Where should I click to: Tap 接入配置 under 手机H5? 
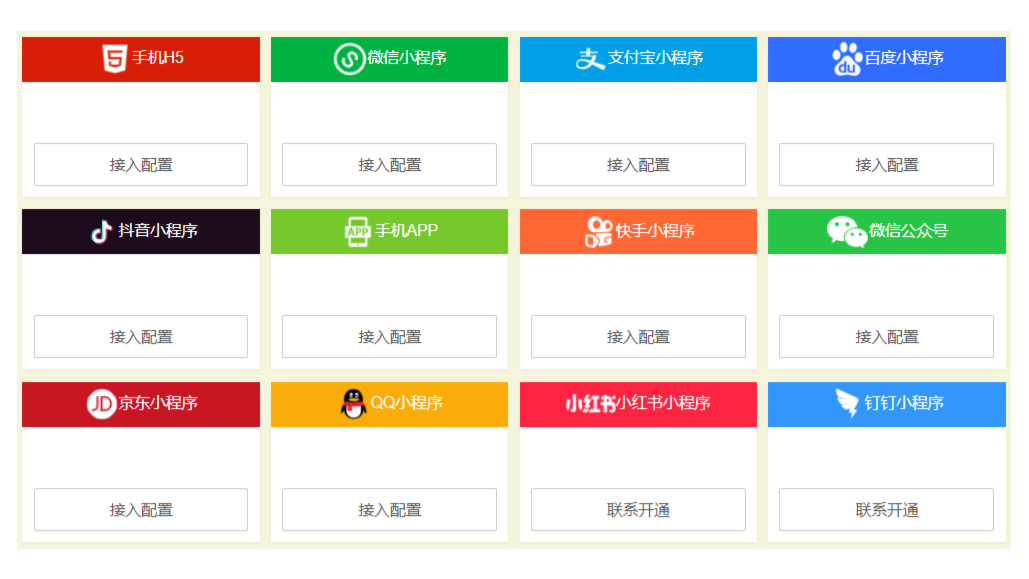click(x=141, y=165)
